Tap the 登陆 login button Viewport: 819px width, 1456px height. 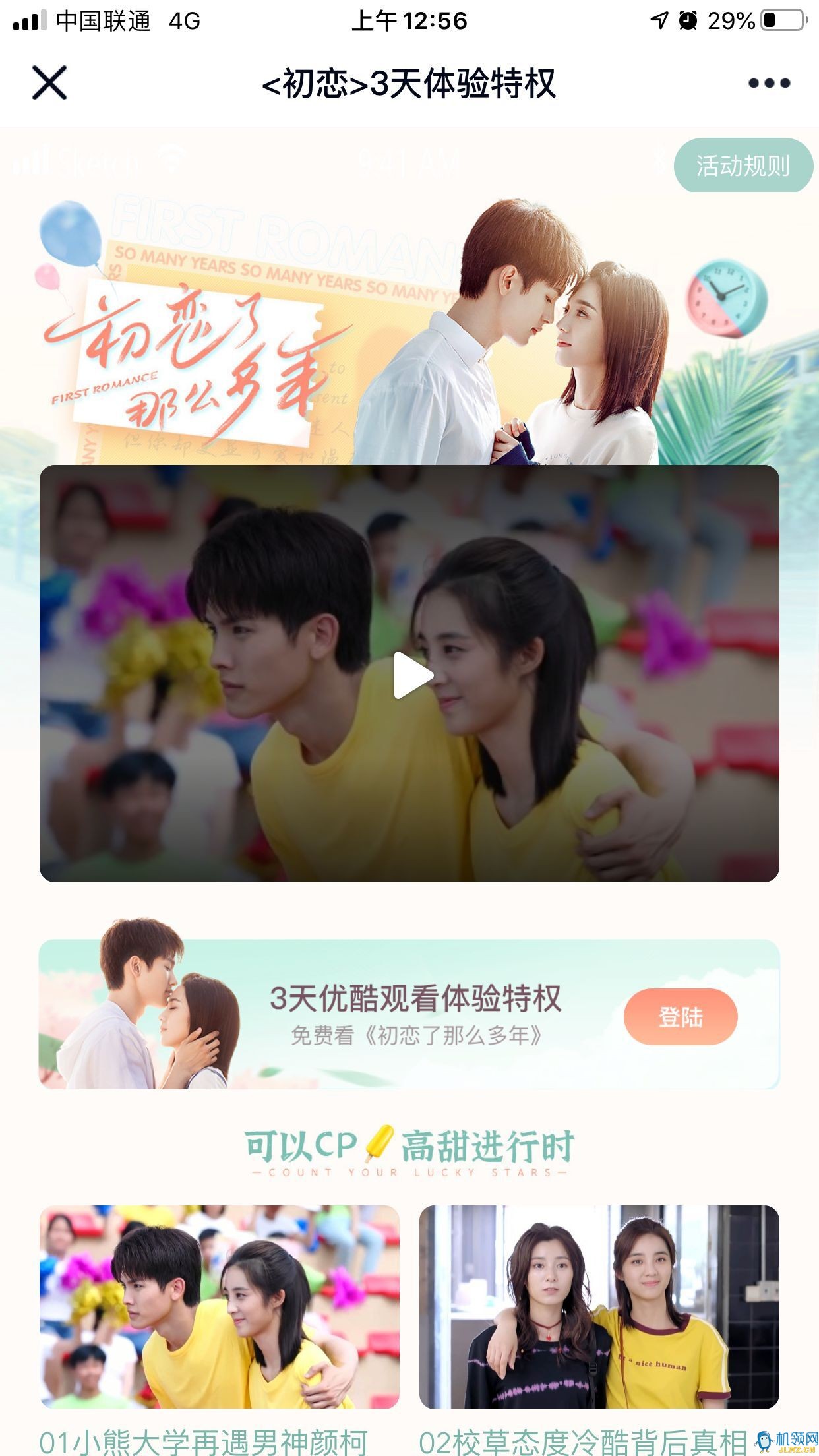click(x=680, y=1016)
